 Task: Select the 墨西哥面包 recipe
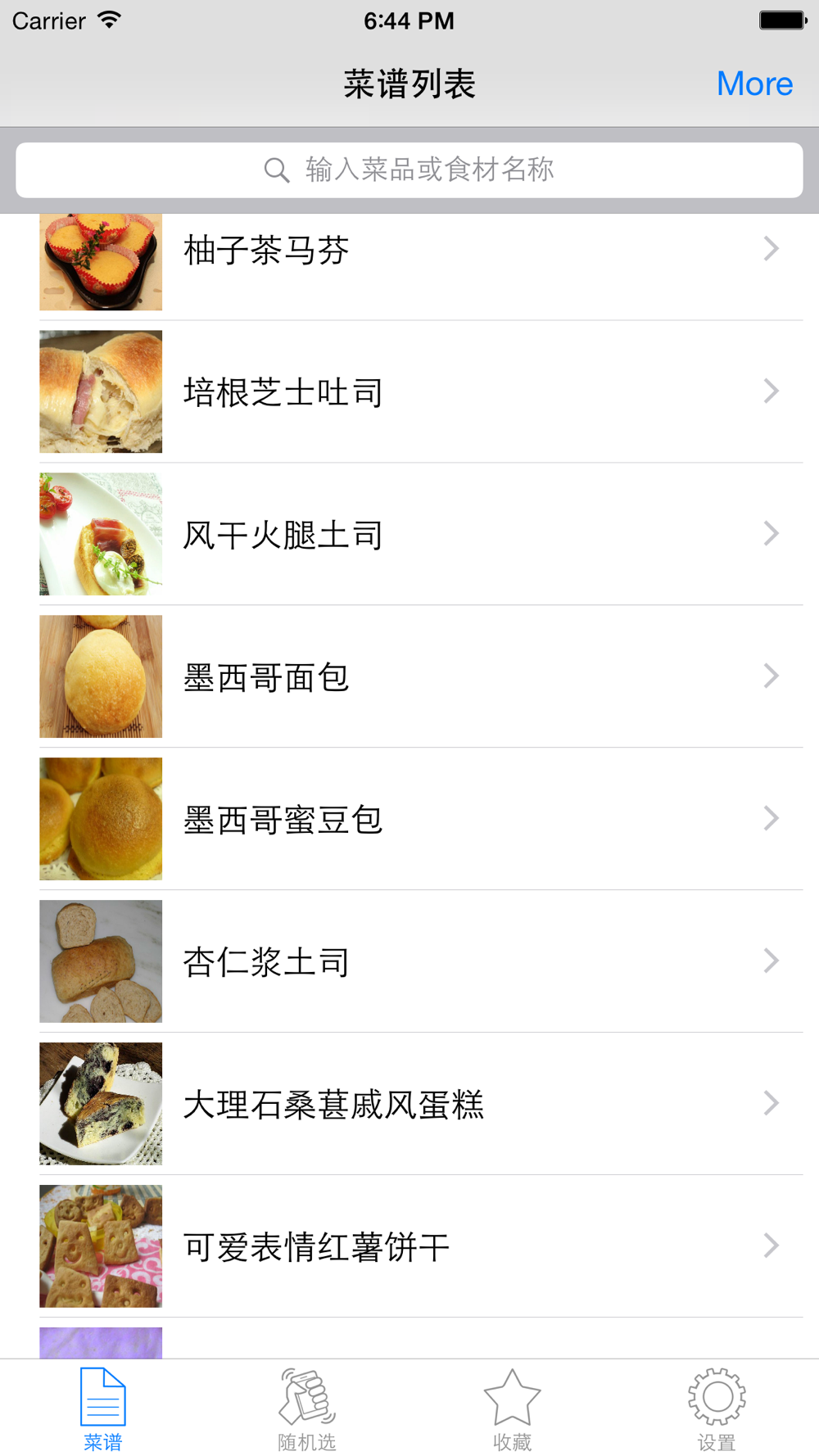coord(409,676)
